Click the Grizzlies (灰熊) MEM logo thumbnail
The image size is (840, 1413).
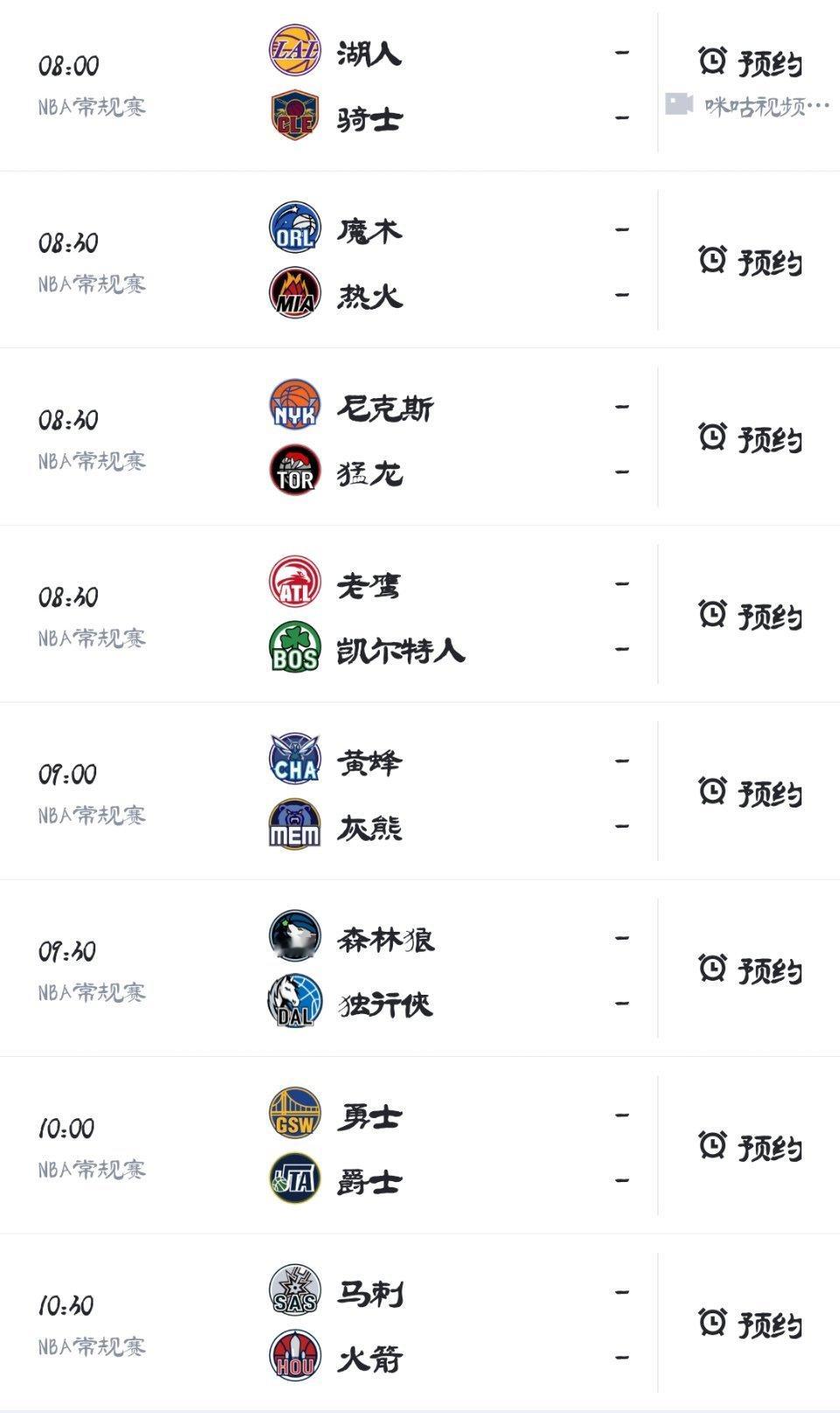[295, 825]
